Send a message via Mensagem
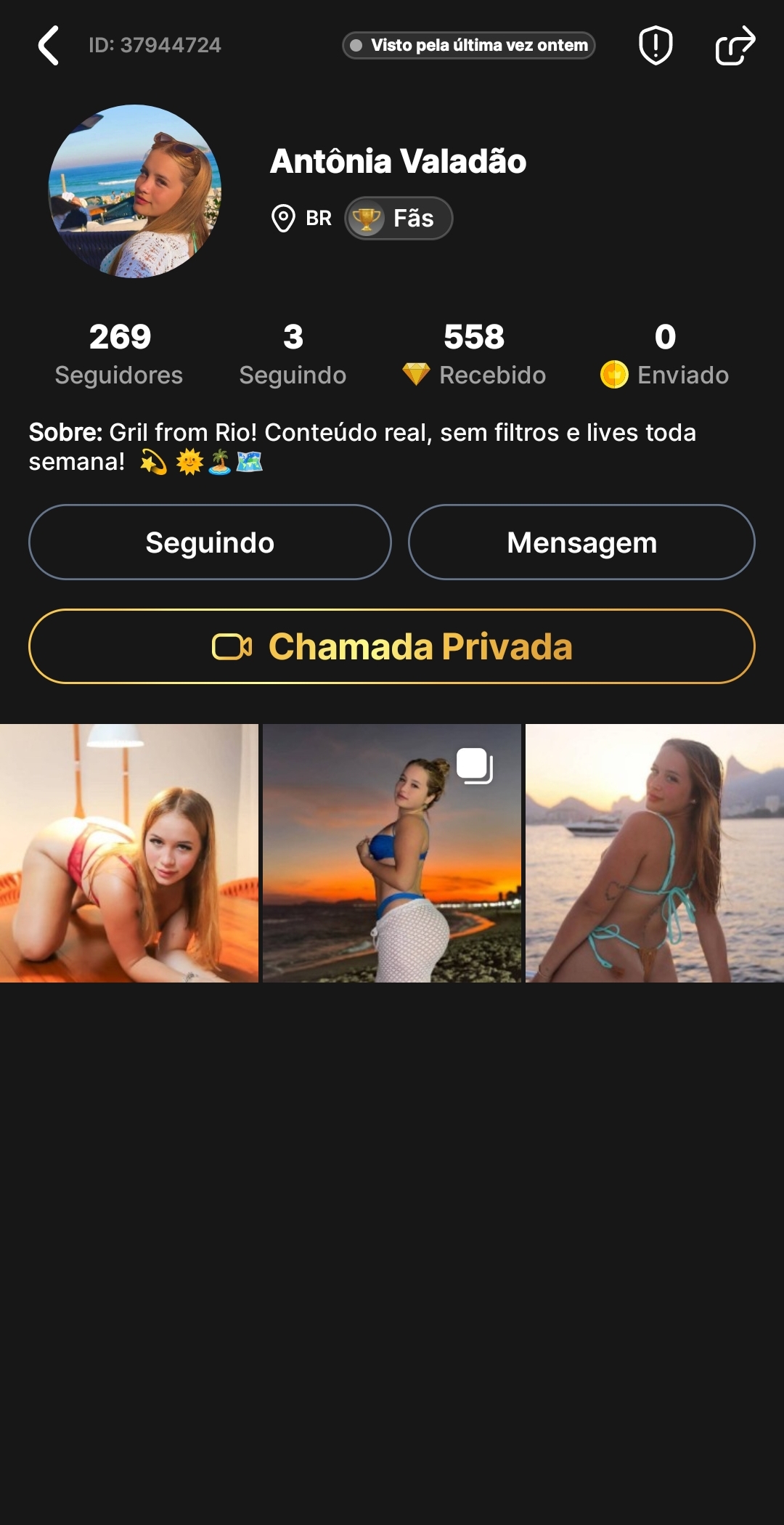 [581, 542]
